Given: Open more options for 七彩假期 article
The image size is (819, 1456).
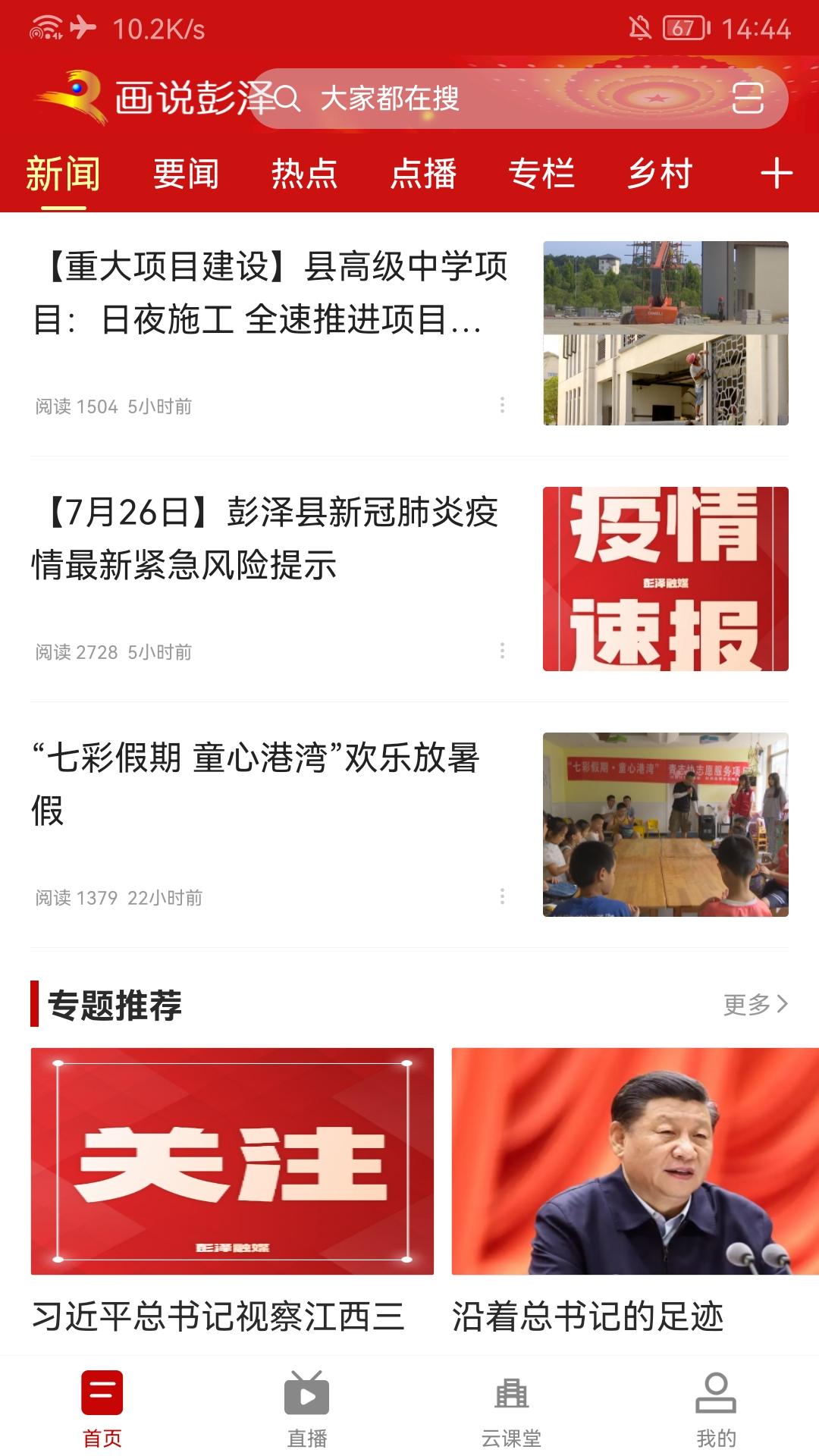Looking at the screenshot, I should click(x=502, y=896).
